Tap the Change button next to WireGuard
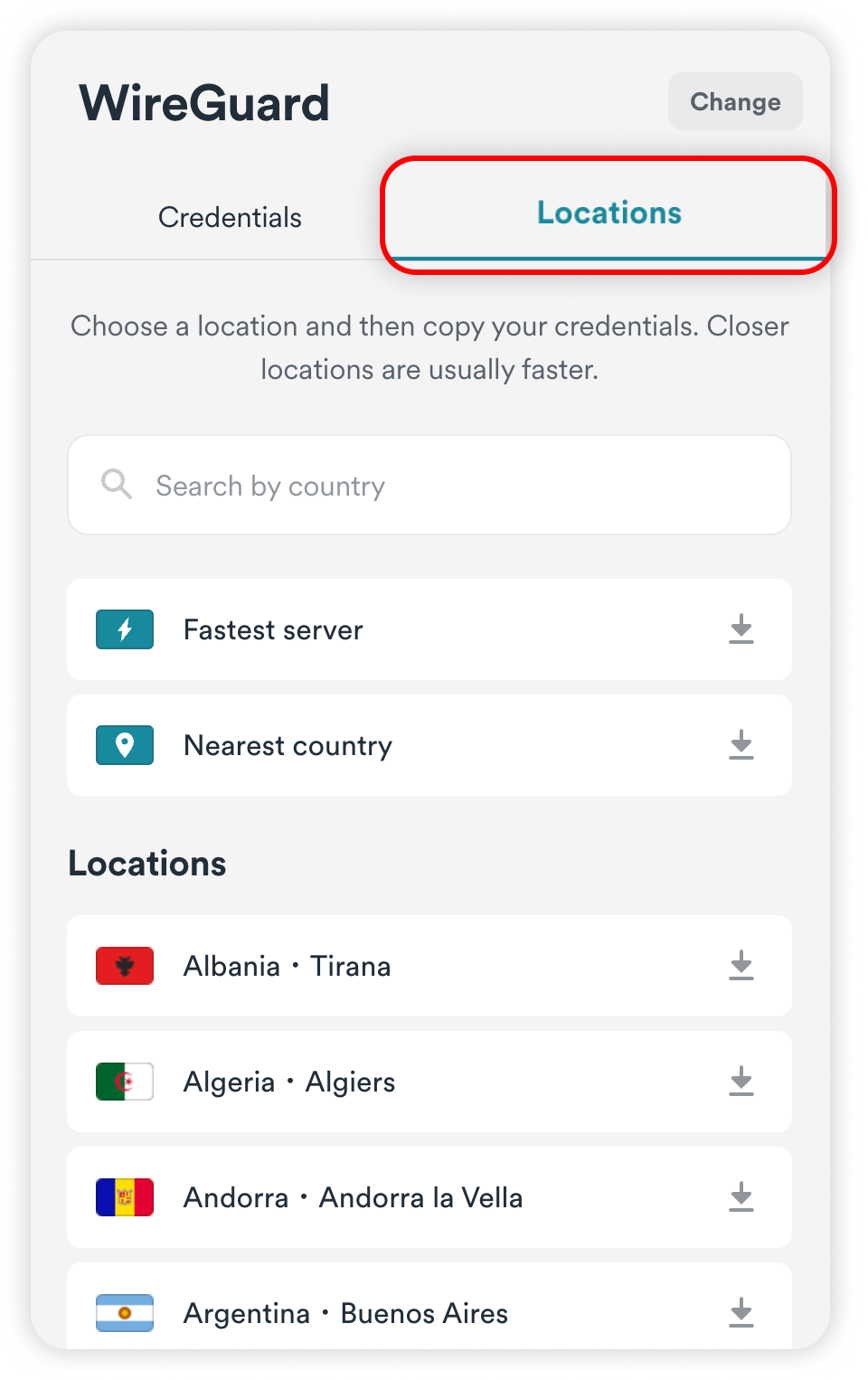The width and height of the screenshot is (868, 1380). click(734, 101)
